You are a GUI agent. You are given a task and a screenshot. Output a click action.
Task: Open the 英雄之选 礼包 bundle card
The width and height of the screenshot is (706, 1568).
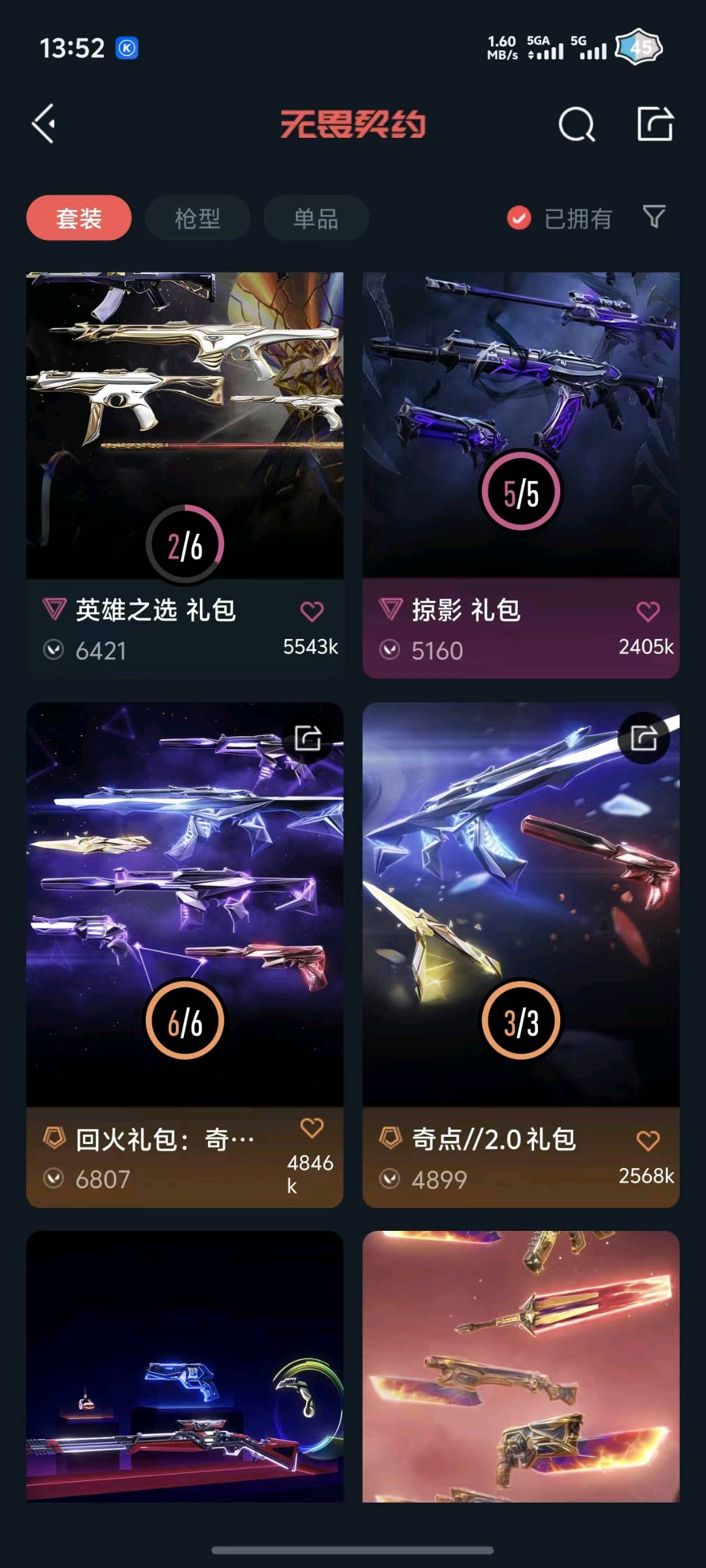[x=185, y=475]
